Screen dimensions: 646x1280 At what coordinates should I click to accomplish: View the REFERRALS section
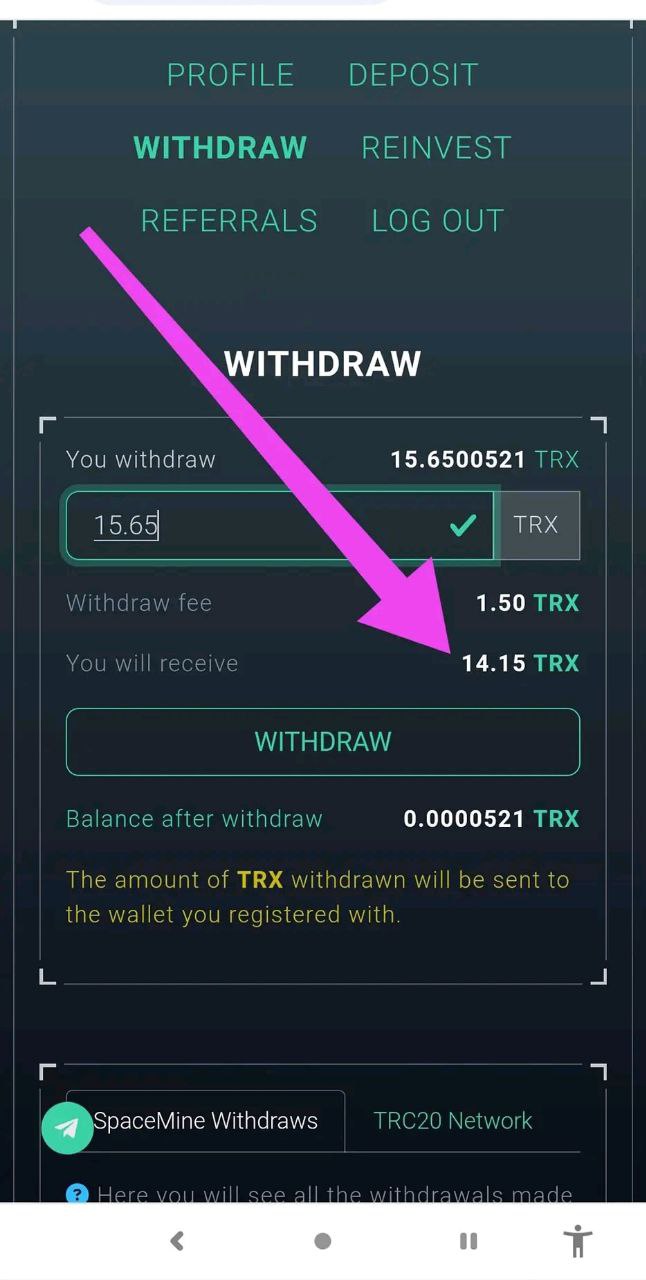tap(229, 221)
